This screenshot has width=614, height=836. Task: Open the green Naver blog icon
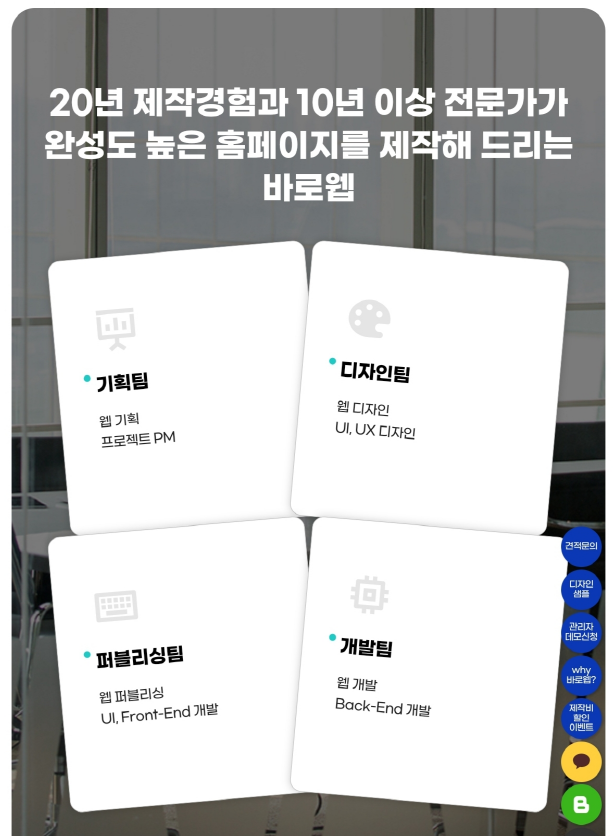(581, 804)
